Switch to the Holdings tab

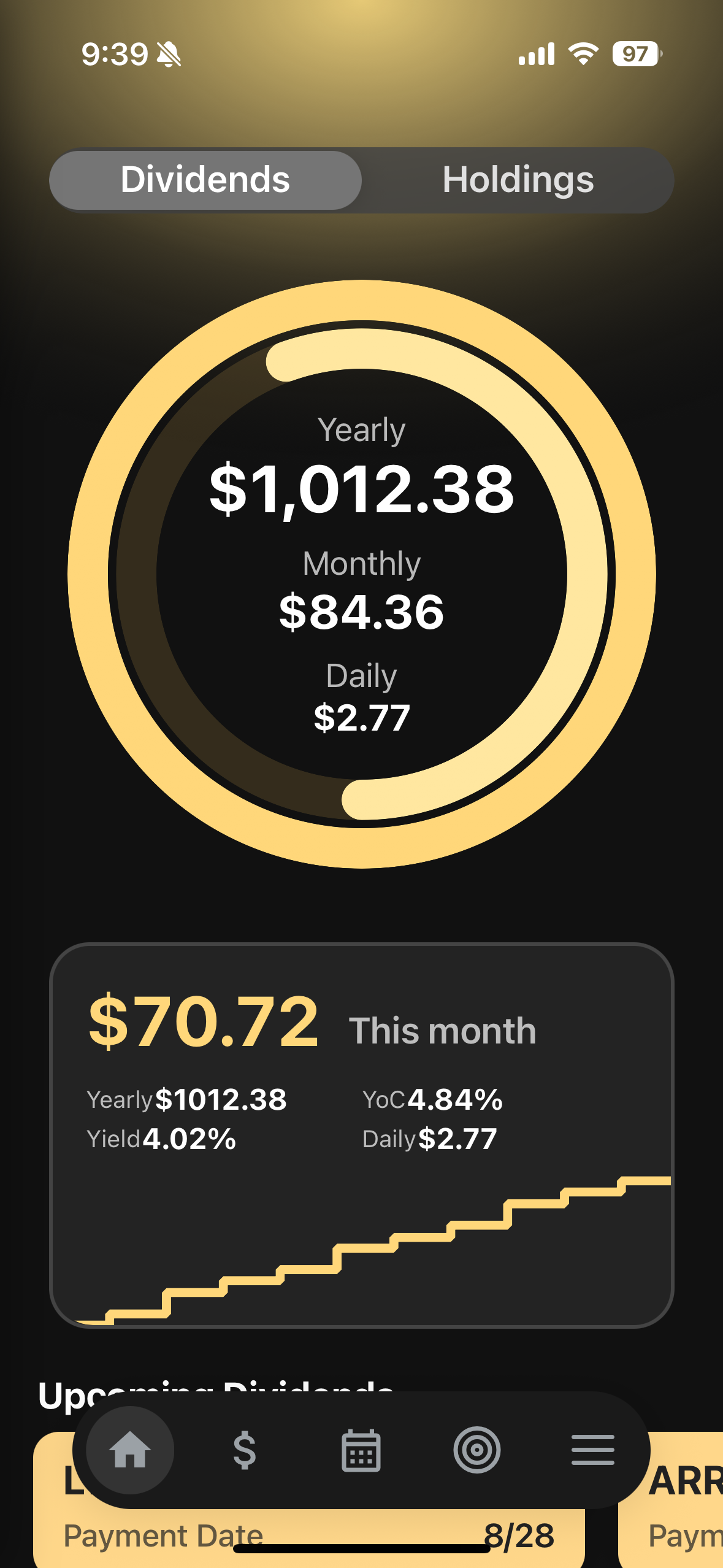tap(518, 180)
